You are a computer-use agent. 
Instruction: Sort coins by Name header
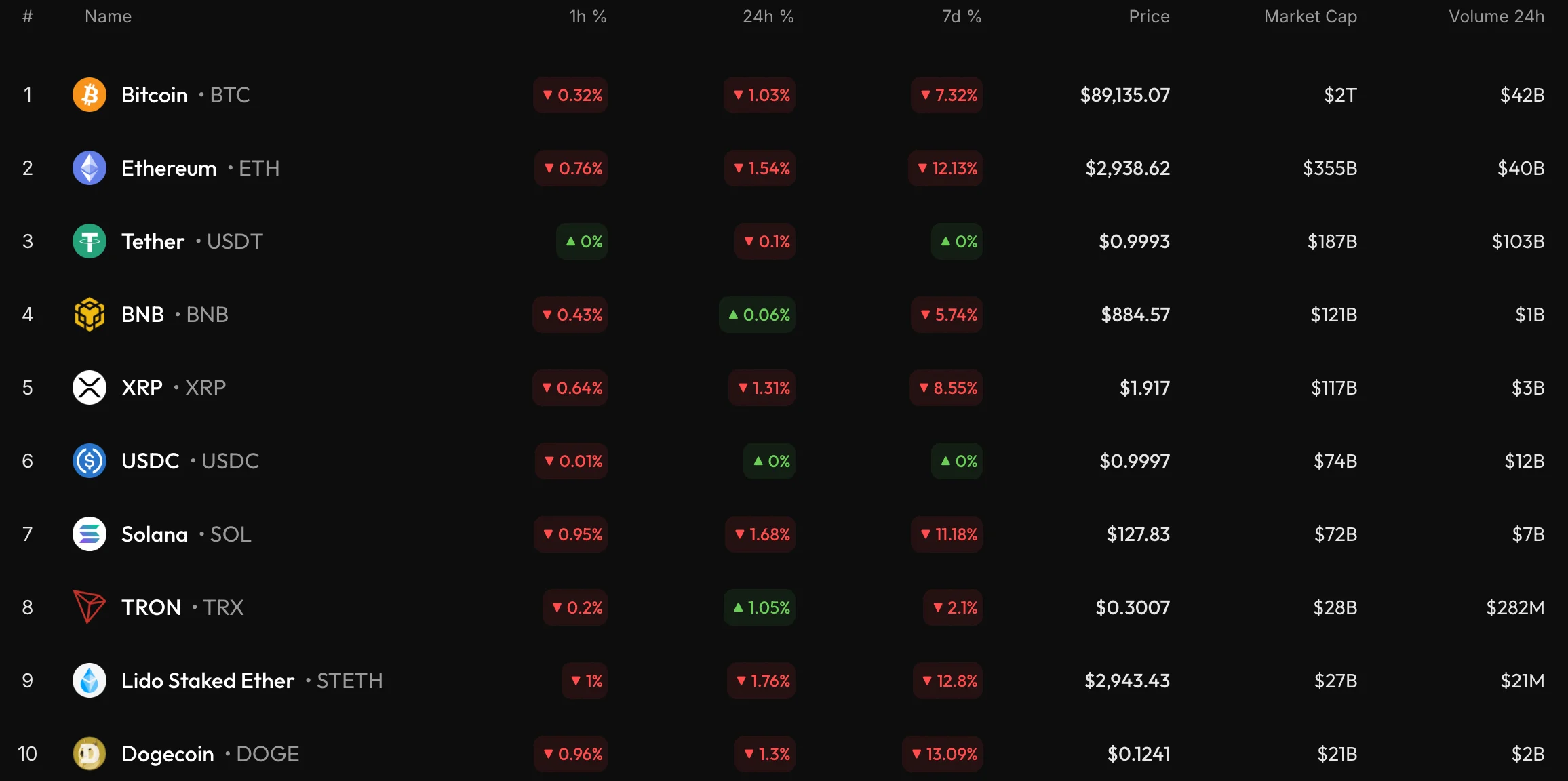click(108, 16)
